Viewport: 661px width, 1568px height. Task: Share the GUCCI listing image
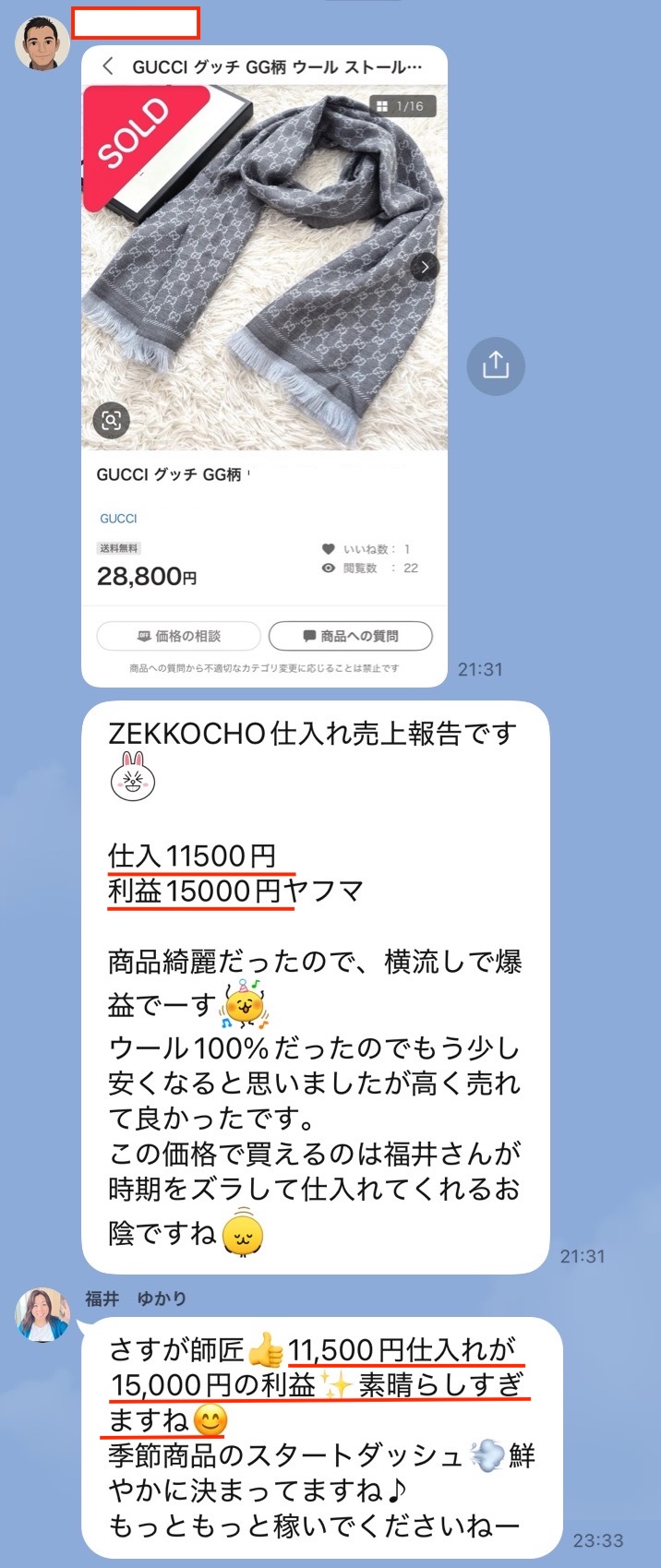pyautogui.click(x=495, y=365)
